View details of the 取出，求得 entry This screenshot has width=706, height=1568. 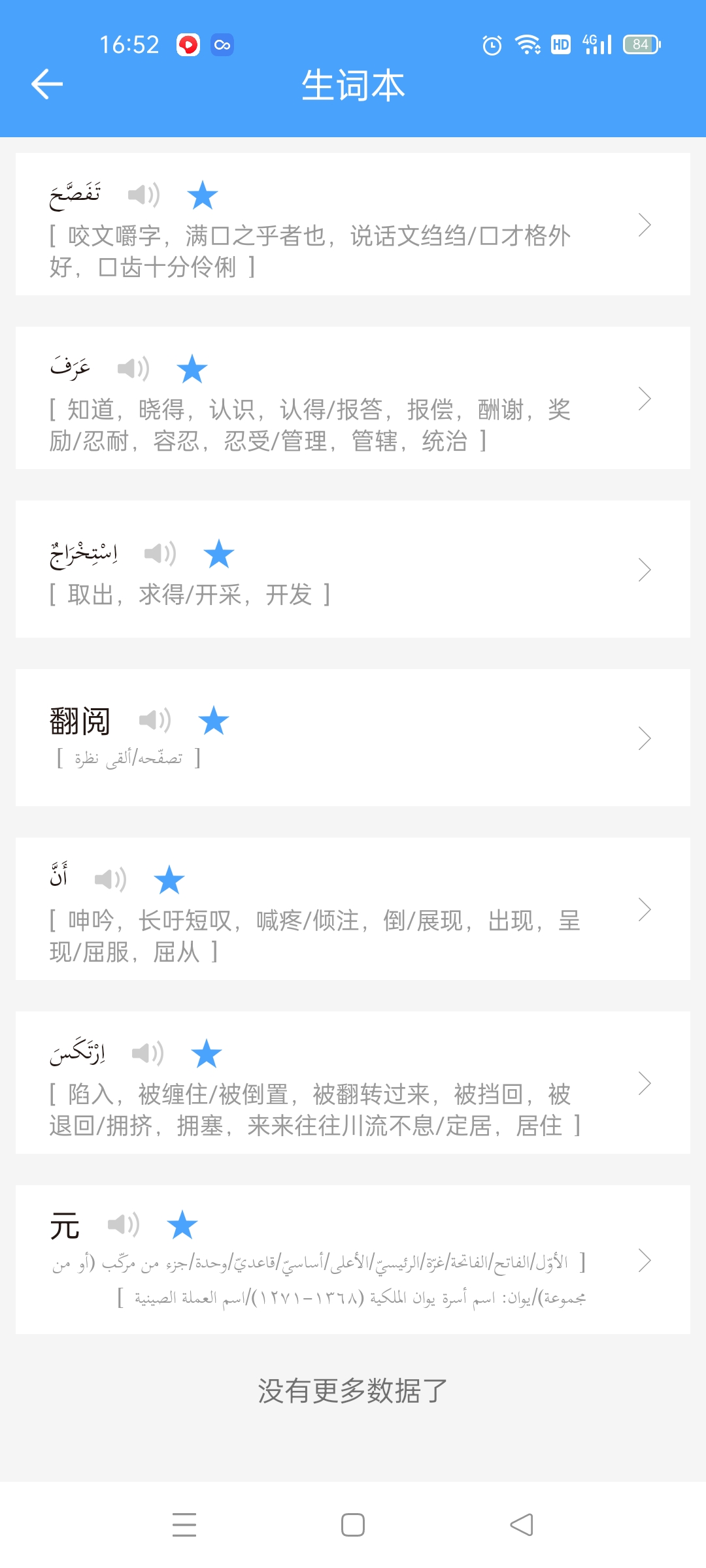644,570
